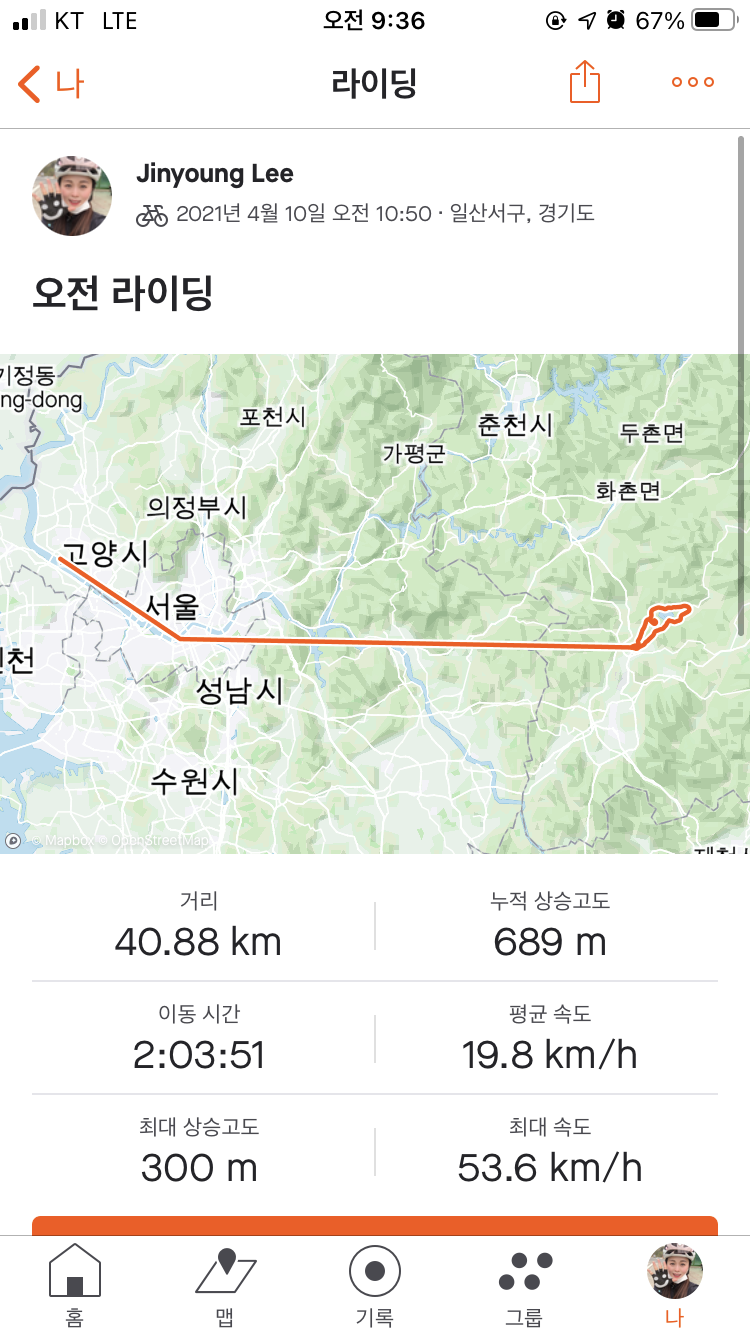Switch to the 그룹 tab
The image size is (750, 1334).
click(525, 1285)
